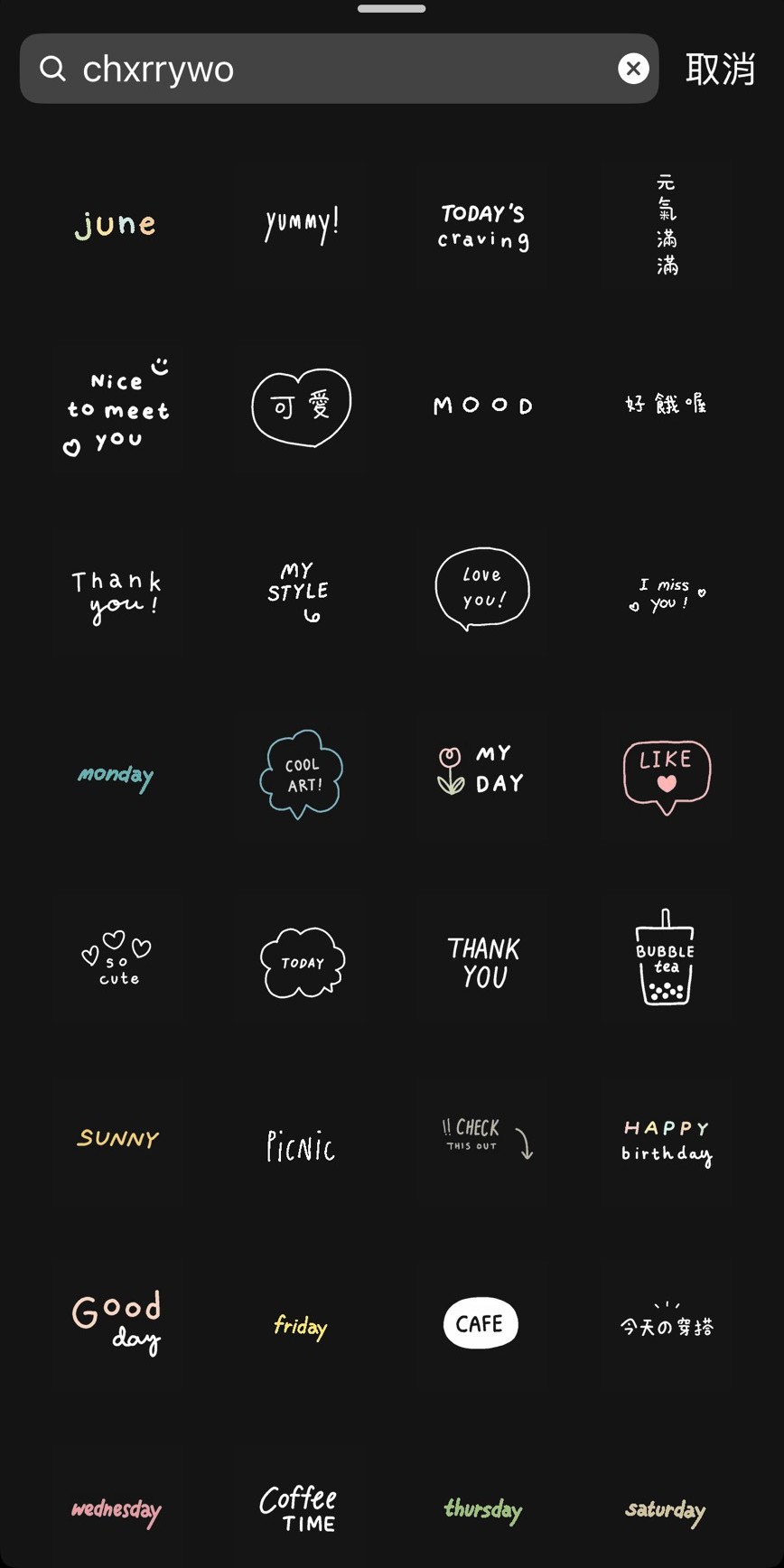Clear the search text
Viewport: 784px width, 1568px height.
(633, 69)
